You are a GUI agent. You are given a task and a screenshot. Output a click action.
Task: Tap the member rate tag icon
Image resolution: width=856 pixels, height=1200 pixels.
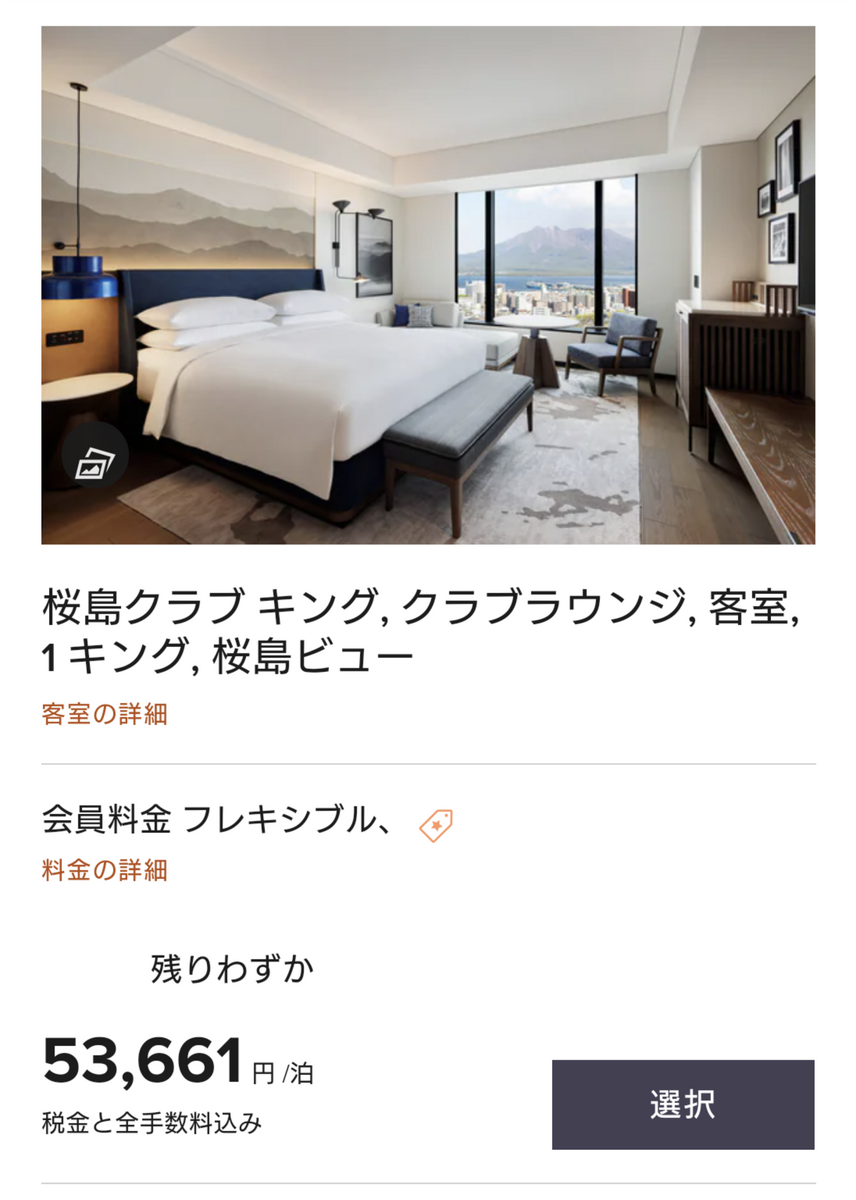point(435,825)
